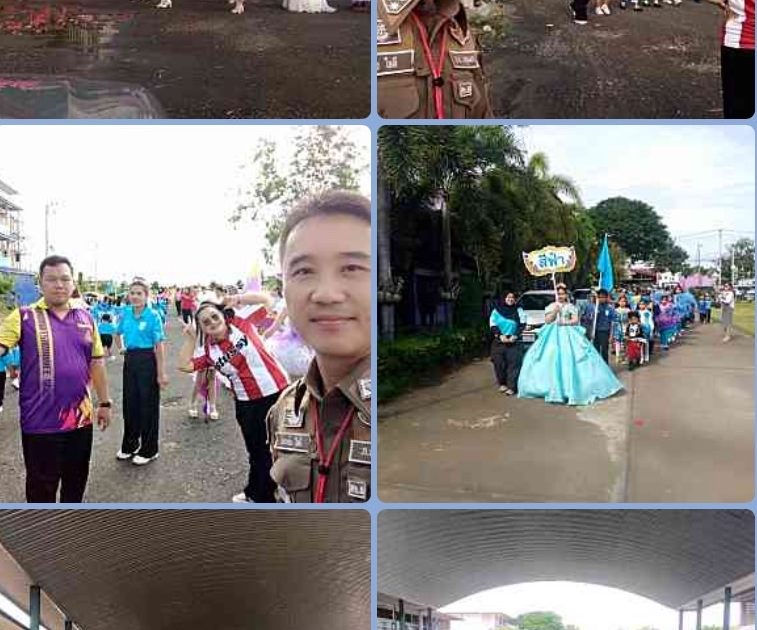Open the top photo of dark pavement ground
The width and height of the screenshot is (757, 630).
click(185, 58)
